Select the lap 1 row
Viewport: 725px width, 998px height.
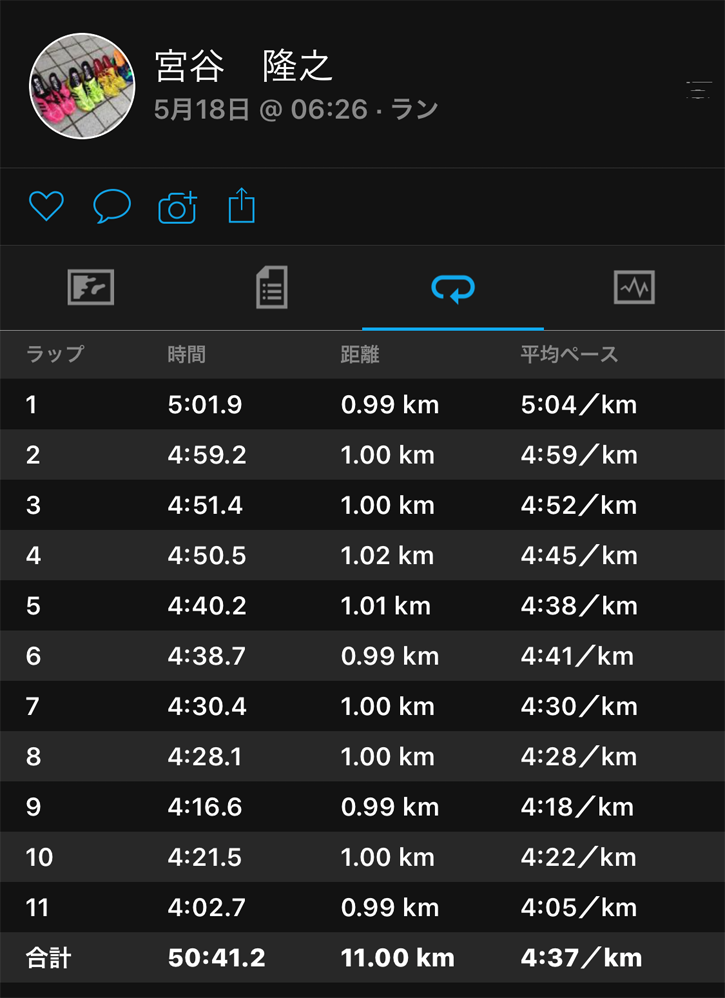362,405
